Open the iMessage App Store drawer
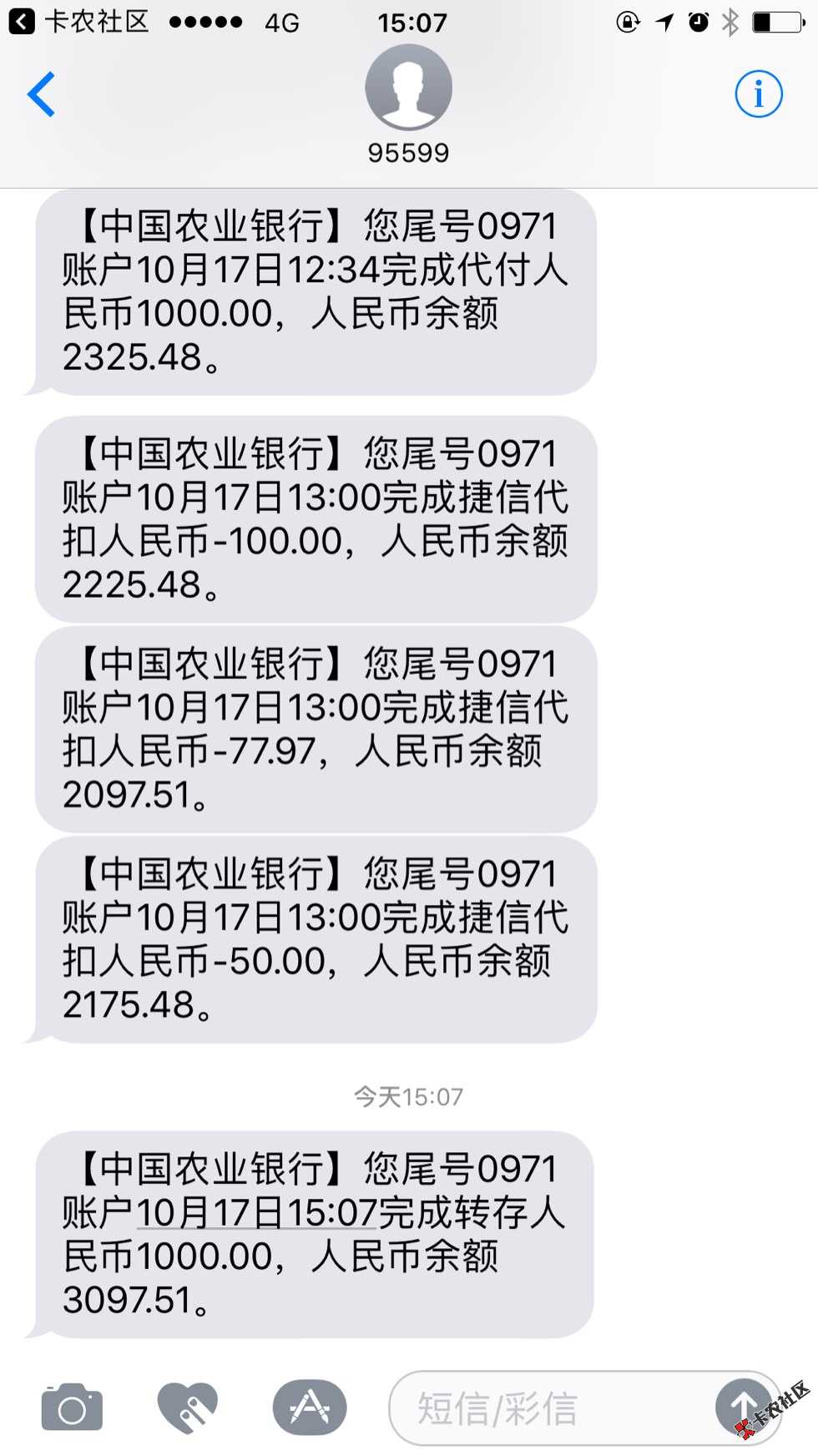 tap(310, 1408)
